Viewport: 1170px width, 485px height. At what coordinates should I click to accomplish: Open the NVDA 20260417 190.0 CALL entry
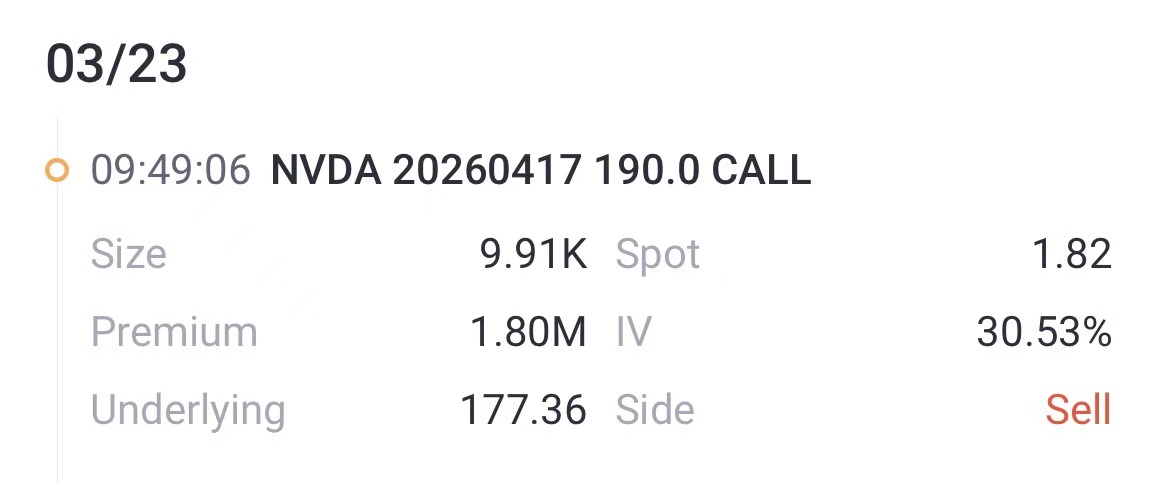tap(540, 171)
